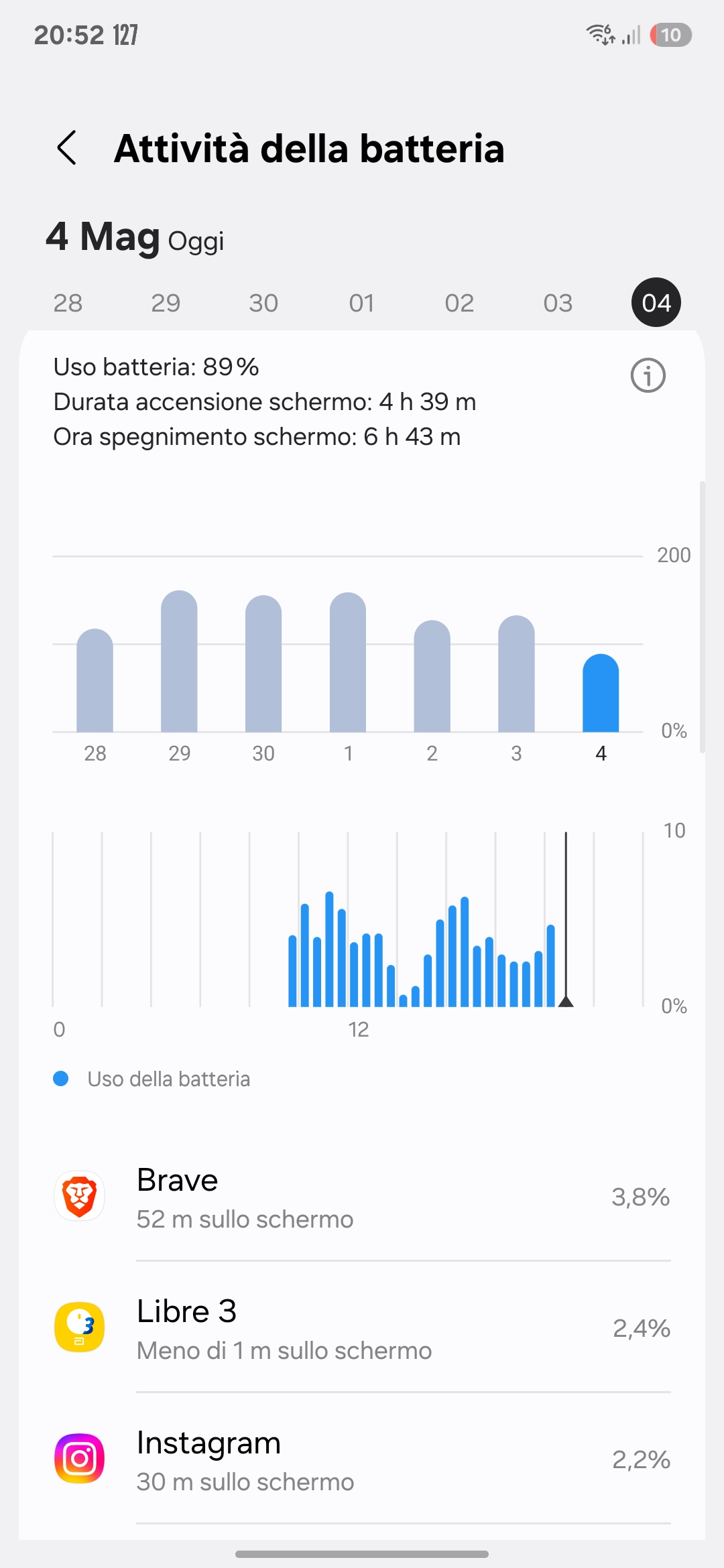Tap the bar for day 3 in chart
Screen dimensions: 724x1568
(x=516, y=673)
